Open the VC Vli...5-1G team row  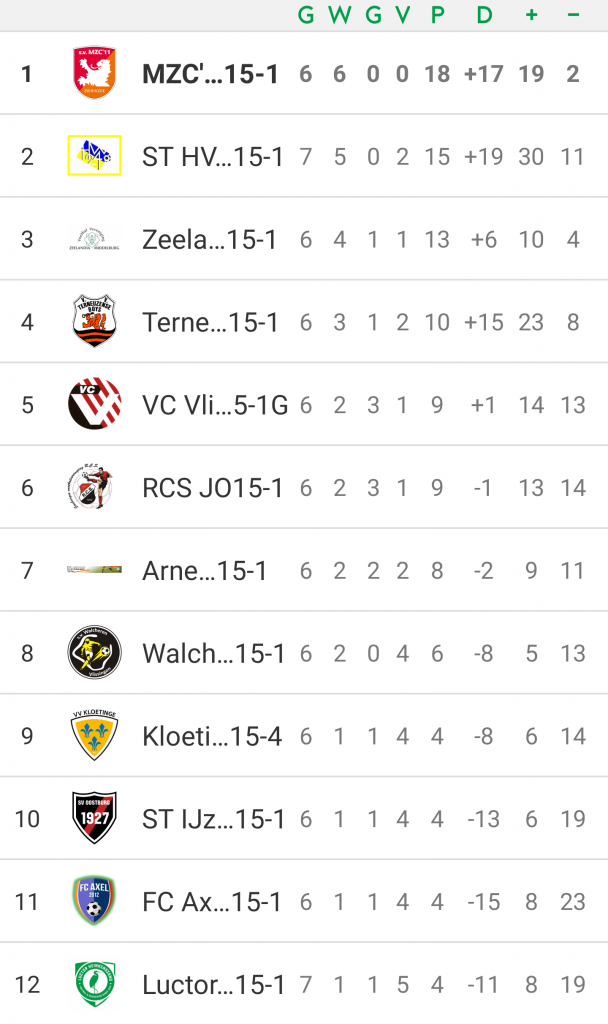click(304, 404)
